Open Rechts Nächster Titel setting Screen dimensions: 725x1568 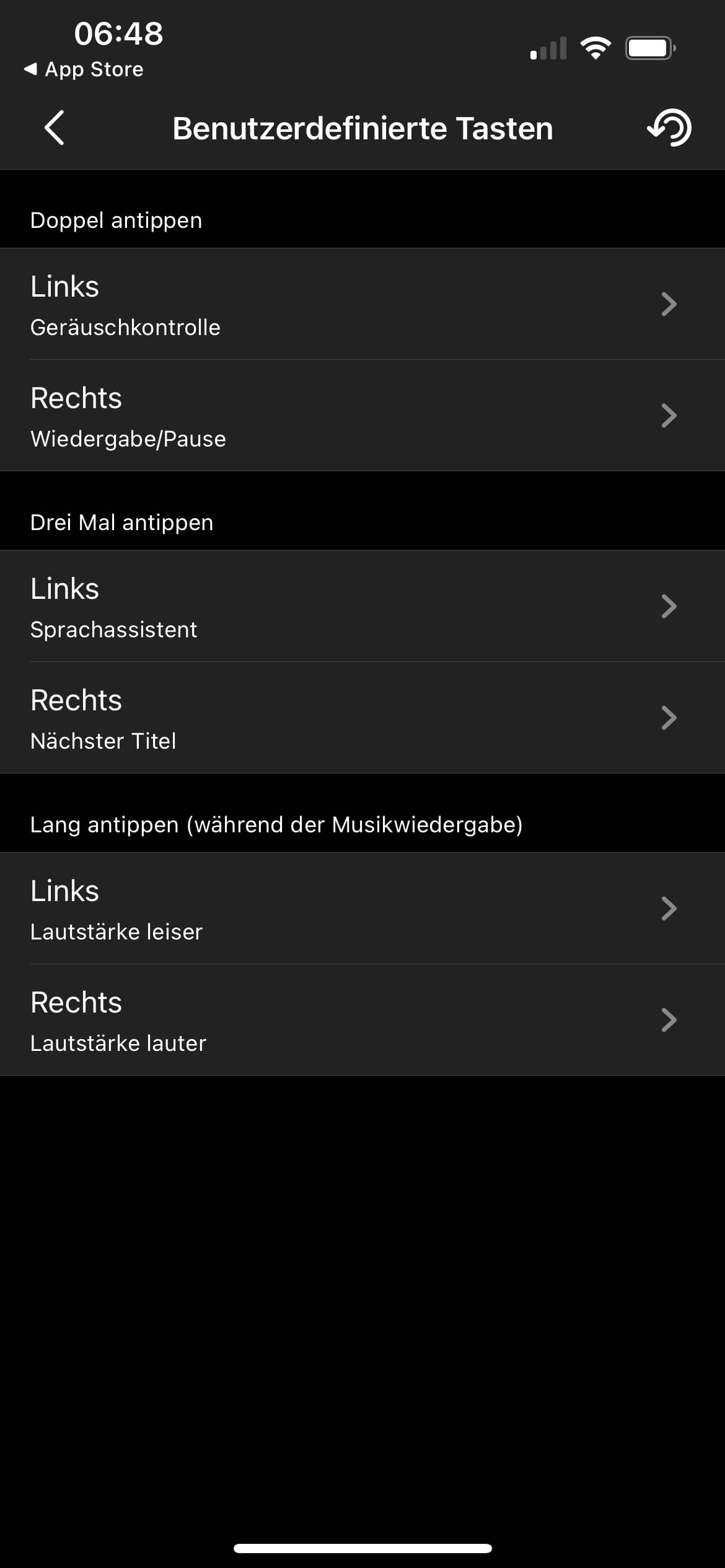click(362, 718)
